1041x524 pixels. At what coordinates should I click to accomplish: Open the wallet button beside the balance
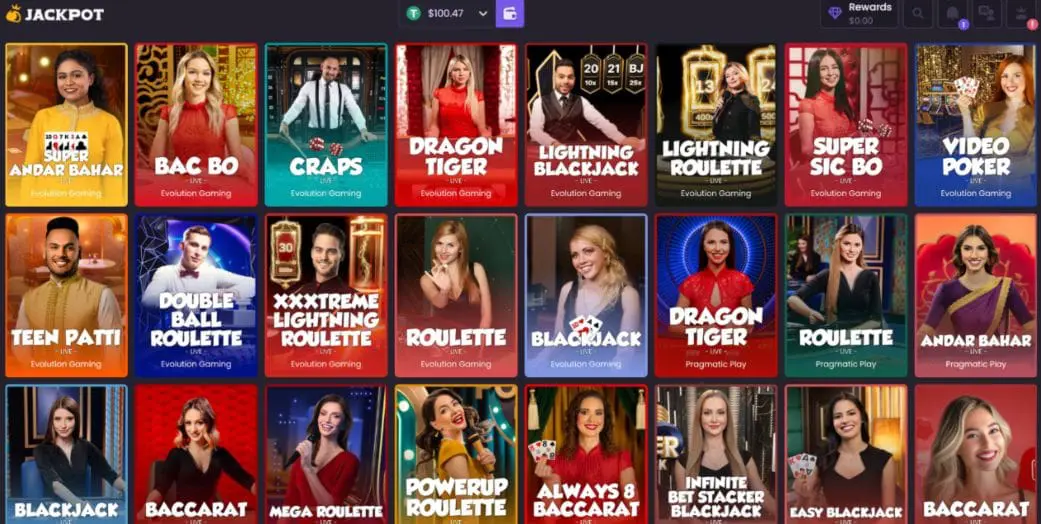pyautogui.click(x=510, y=14)
